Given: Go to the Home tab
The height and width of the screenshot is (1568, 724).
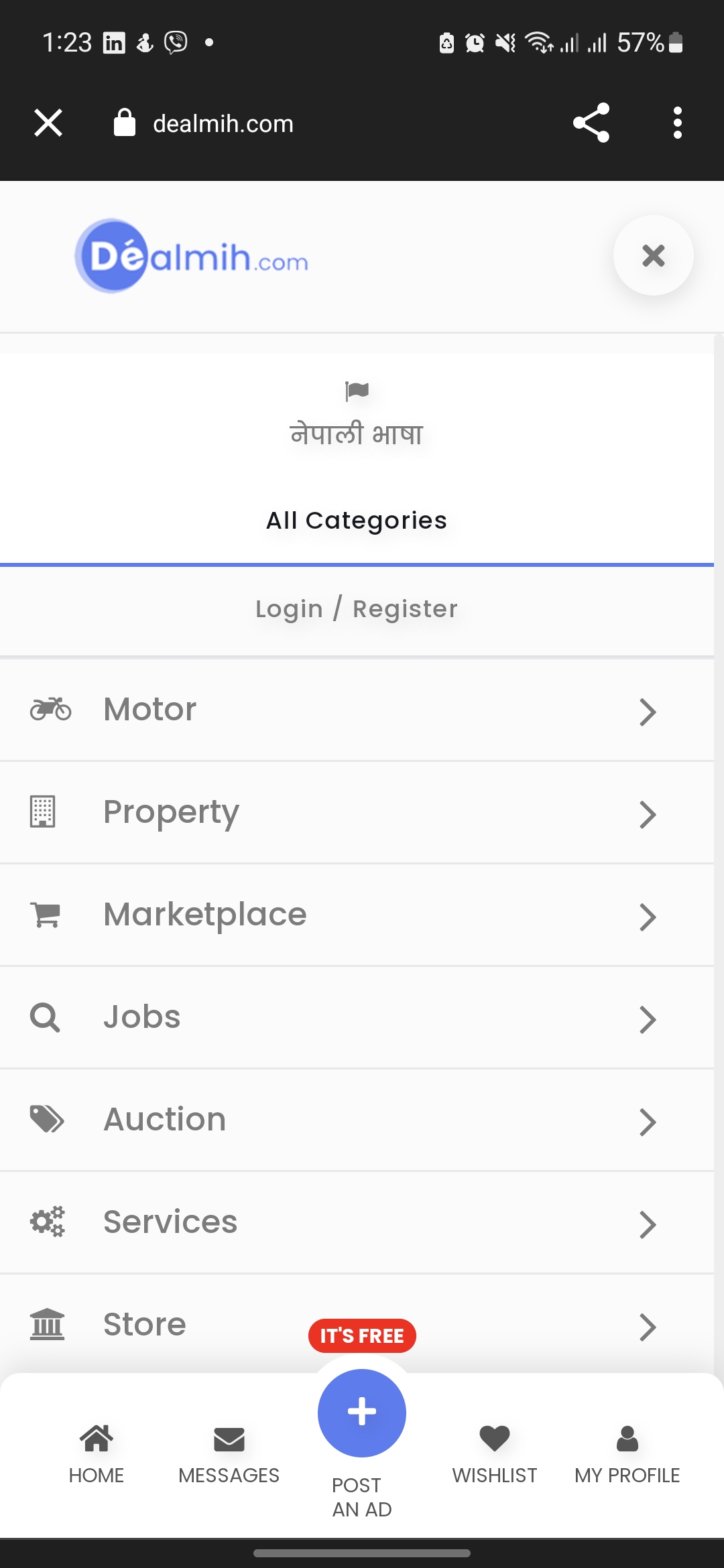Looking at the screenshot, I should pos(97,1453).
